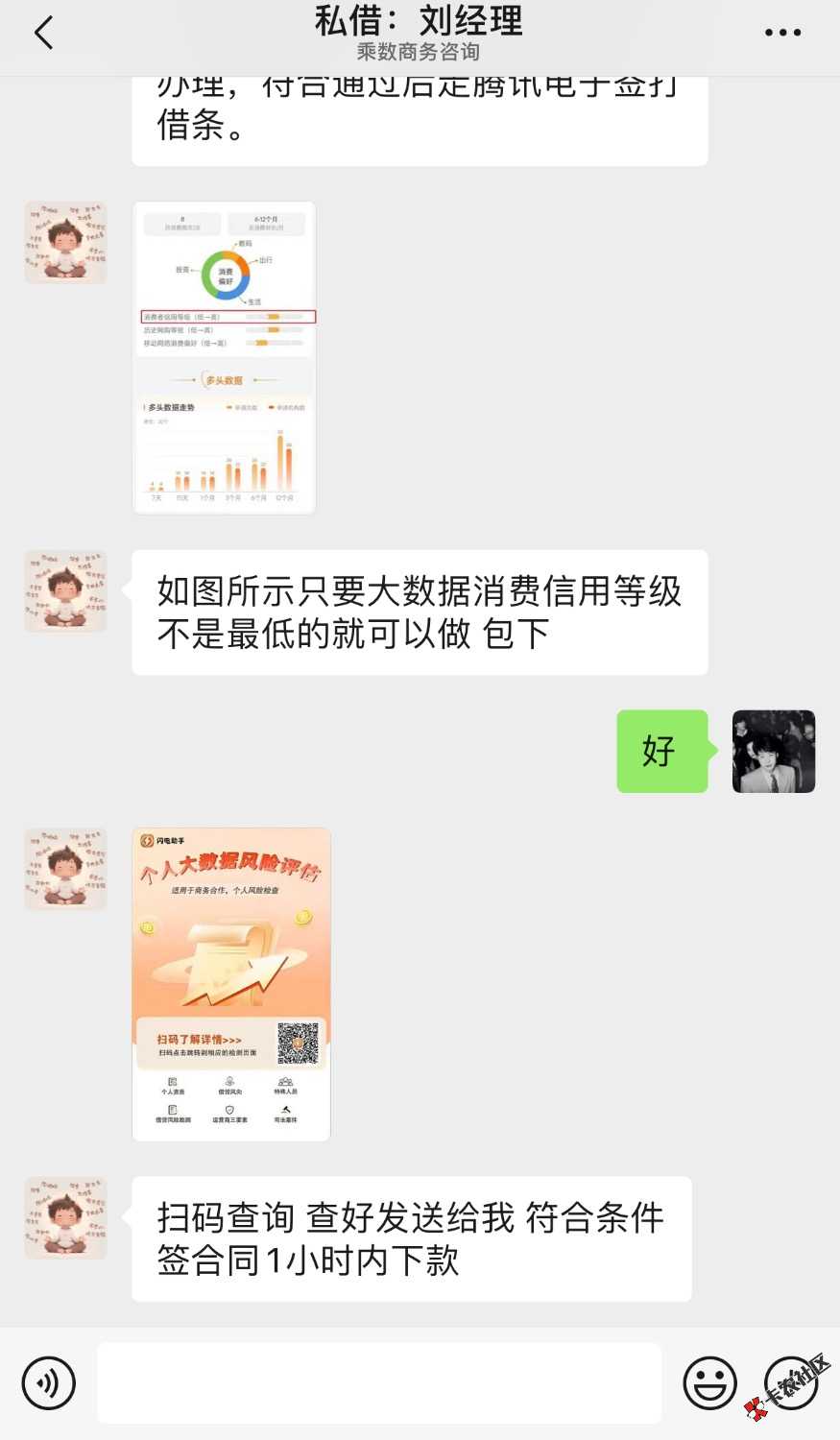Open the consumer data chart image

tap(224, 357)
